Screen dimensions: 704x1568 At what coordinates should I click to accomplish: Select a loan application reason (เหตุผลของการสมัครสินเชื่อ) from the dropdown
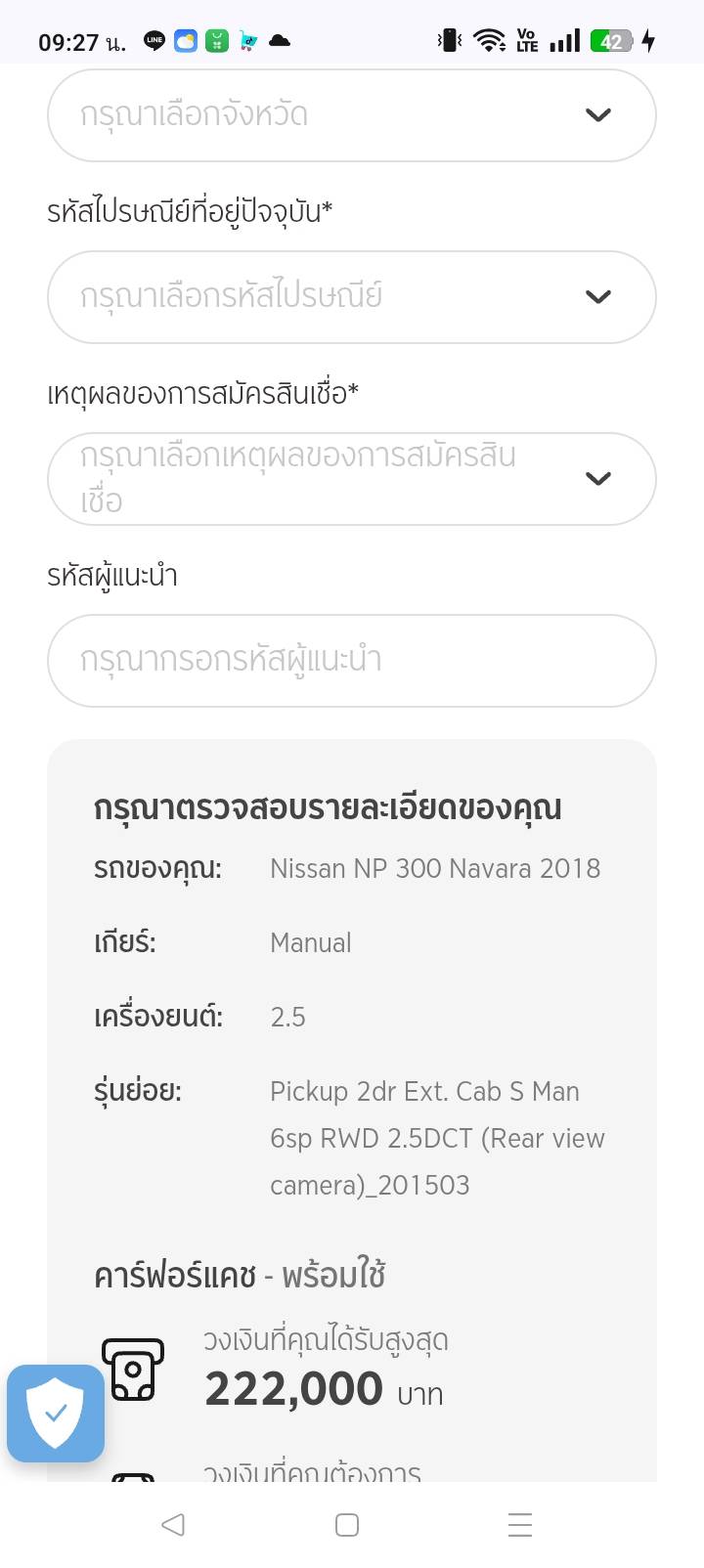[x=351, y=479]
